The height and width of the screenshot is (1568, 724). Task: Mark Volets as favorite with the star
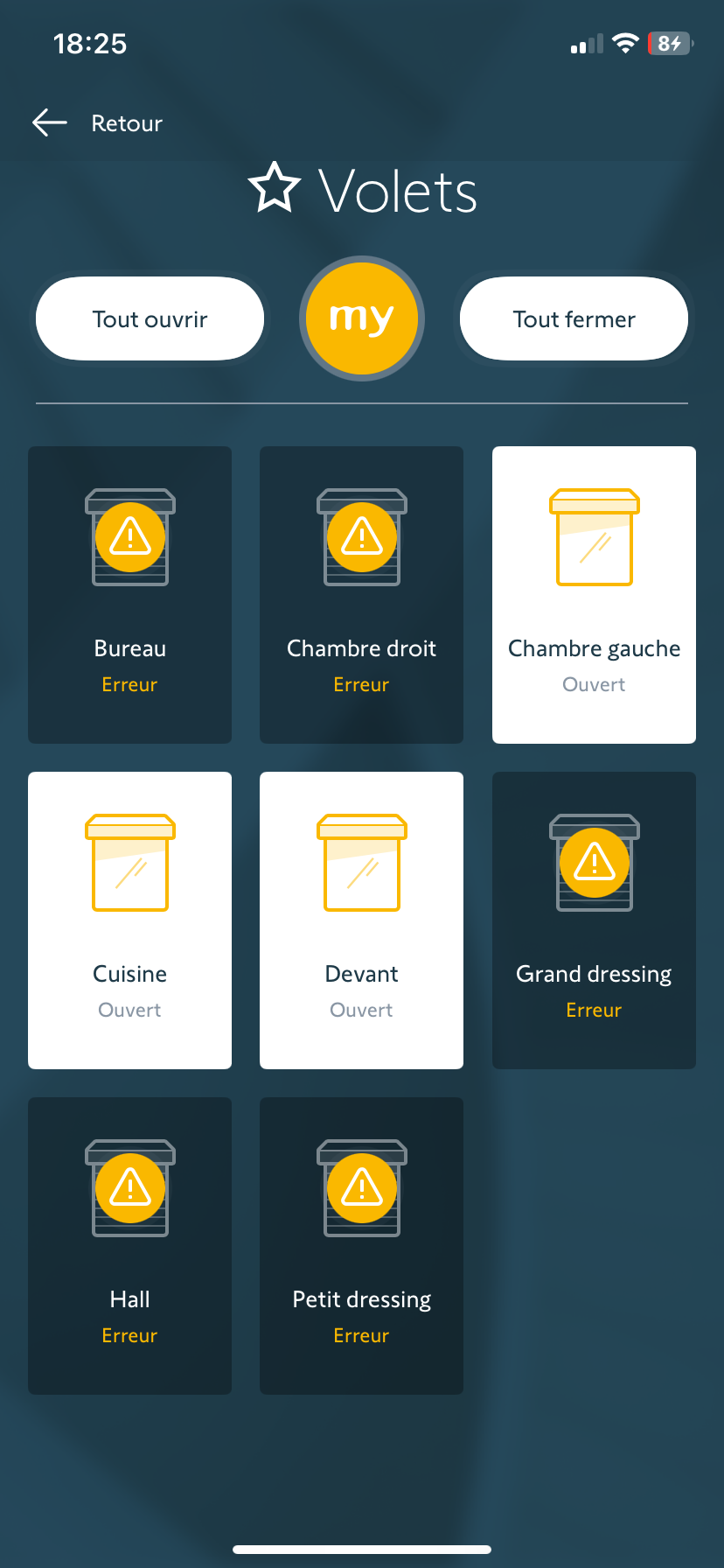[x=275, y=188]
